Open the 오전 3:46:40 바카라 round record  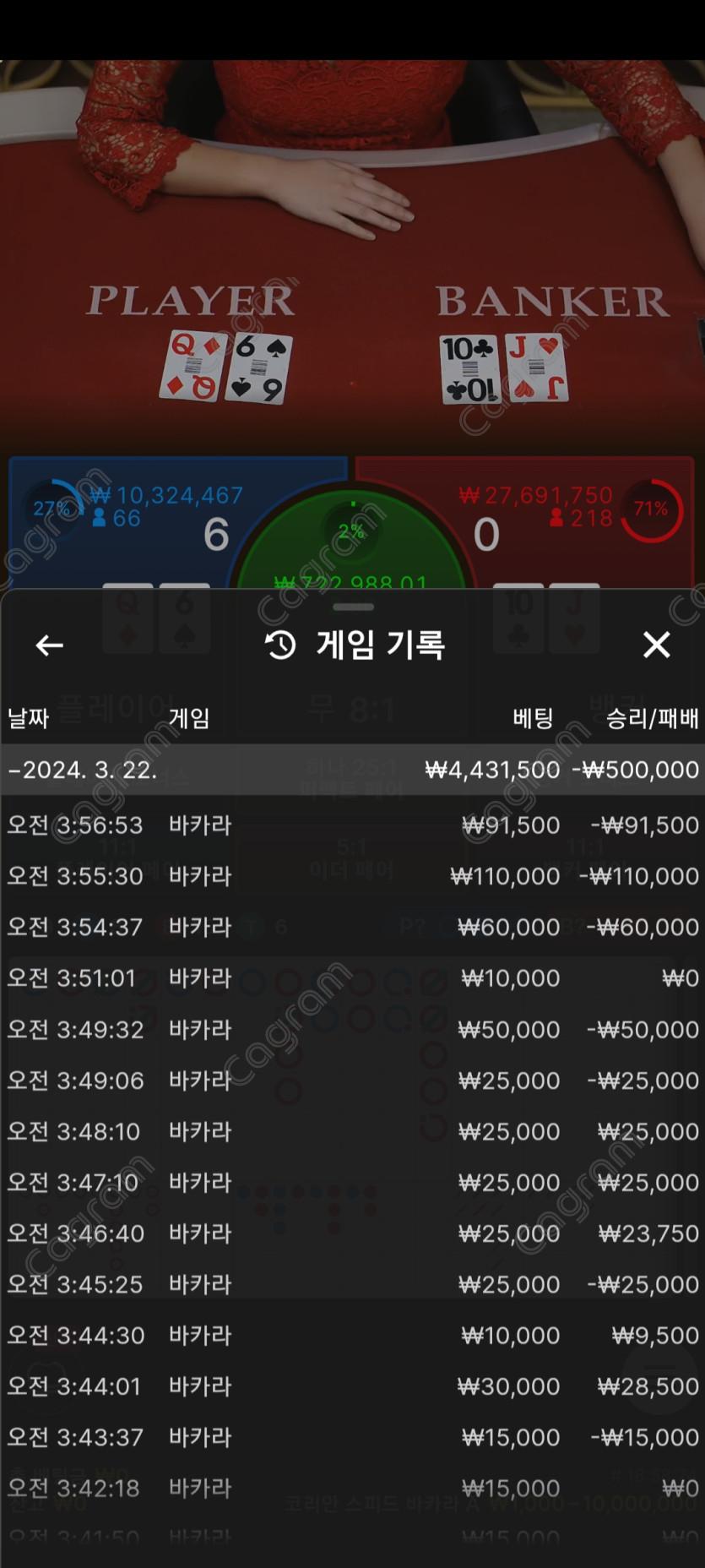tap(352, 1233)
